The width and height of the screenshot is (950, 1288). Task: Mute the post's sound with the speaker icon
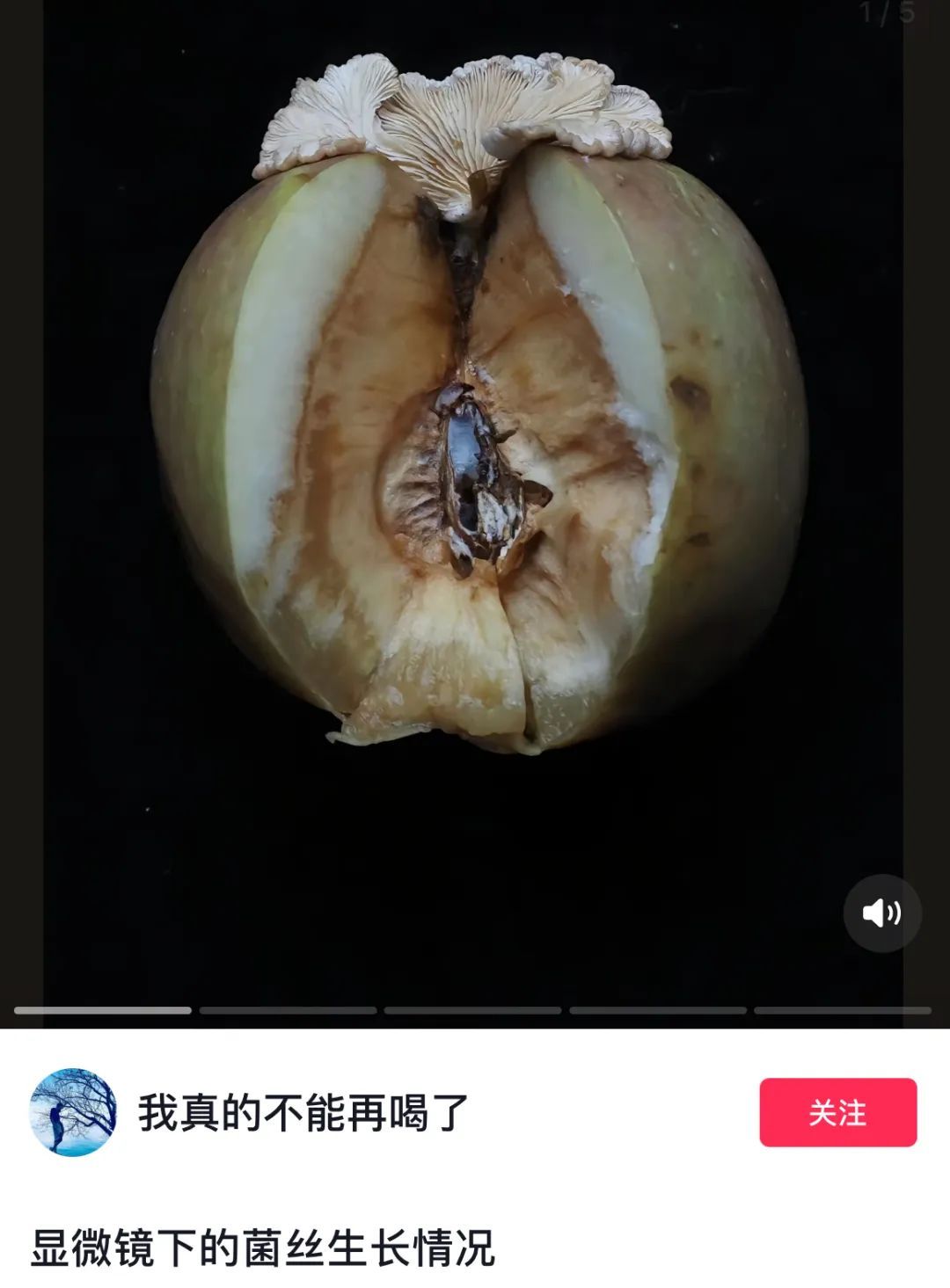click(x=881, y=913)
